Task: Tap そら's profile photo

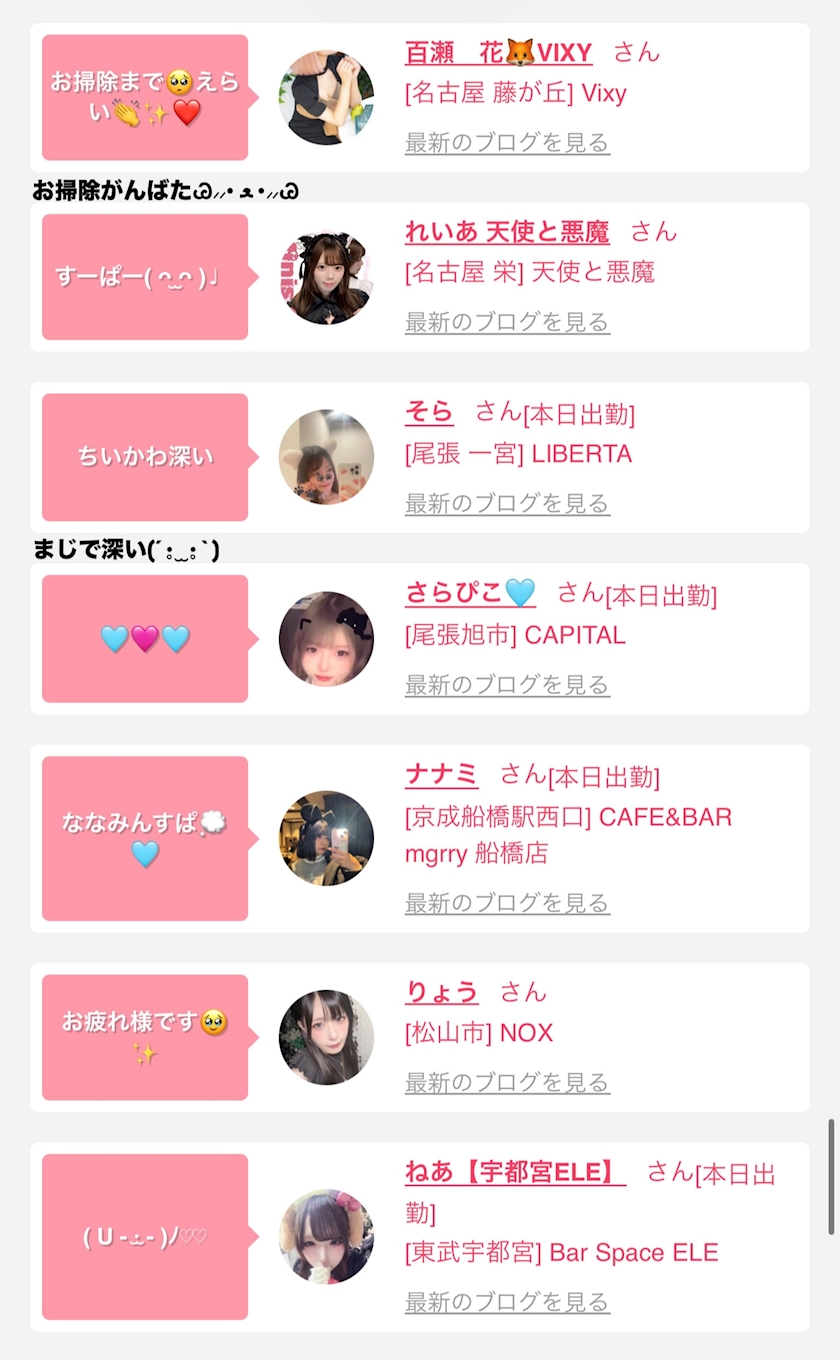Action: coord(326,457)
